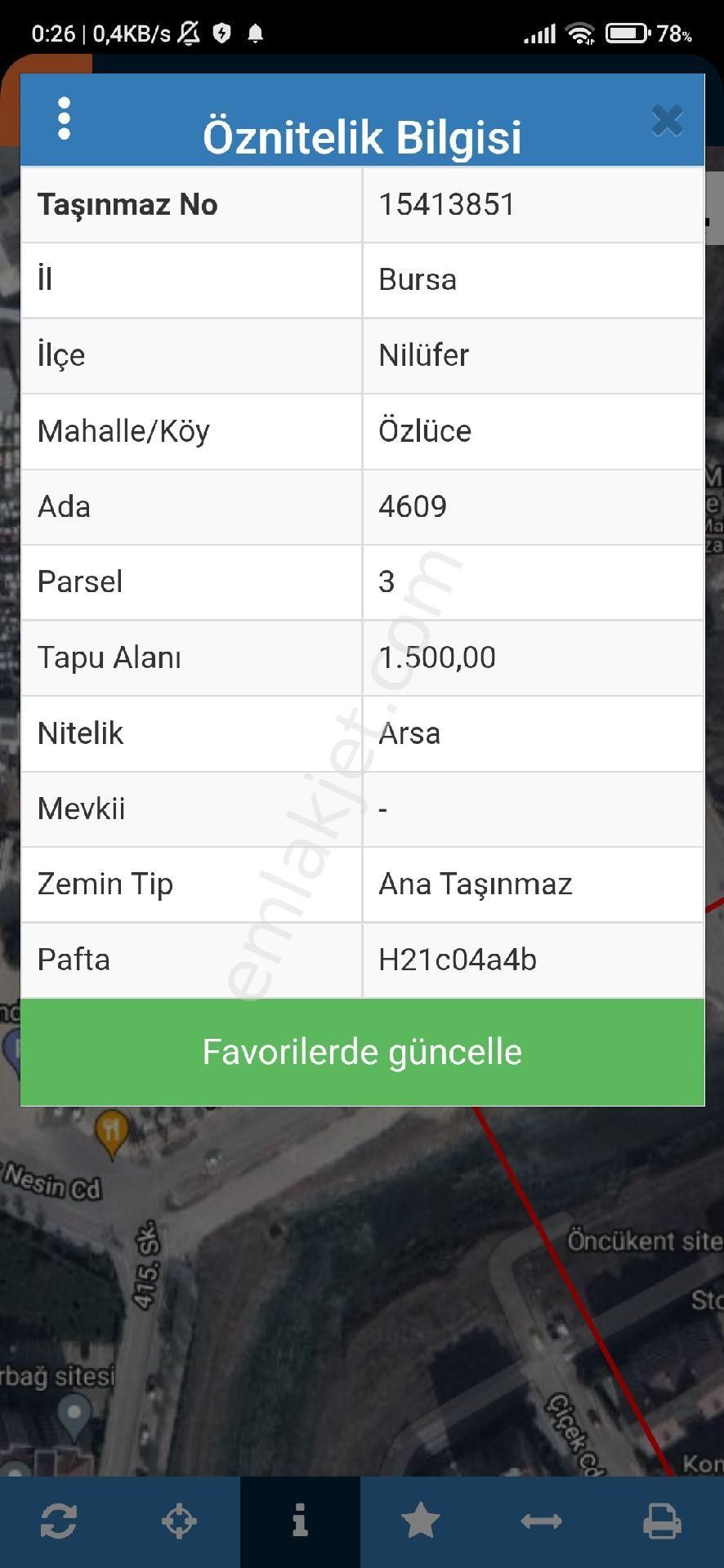The image size is (724, 1568).
Task: Refresh the map using the sync icon
Action: click(59, 1521)
